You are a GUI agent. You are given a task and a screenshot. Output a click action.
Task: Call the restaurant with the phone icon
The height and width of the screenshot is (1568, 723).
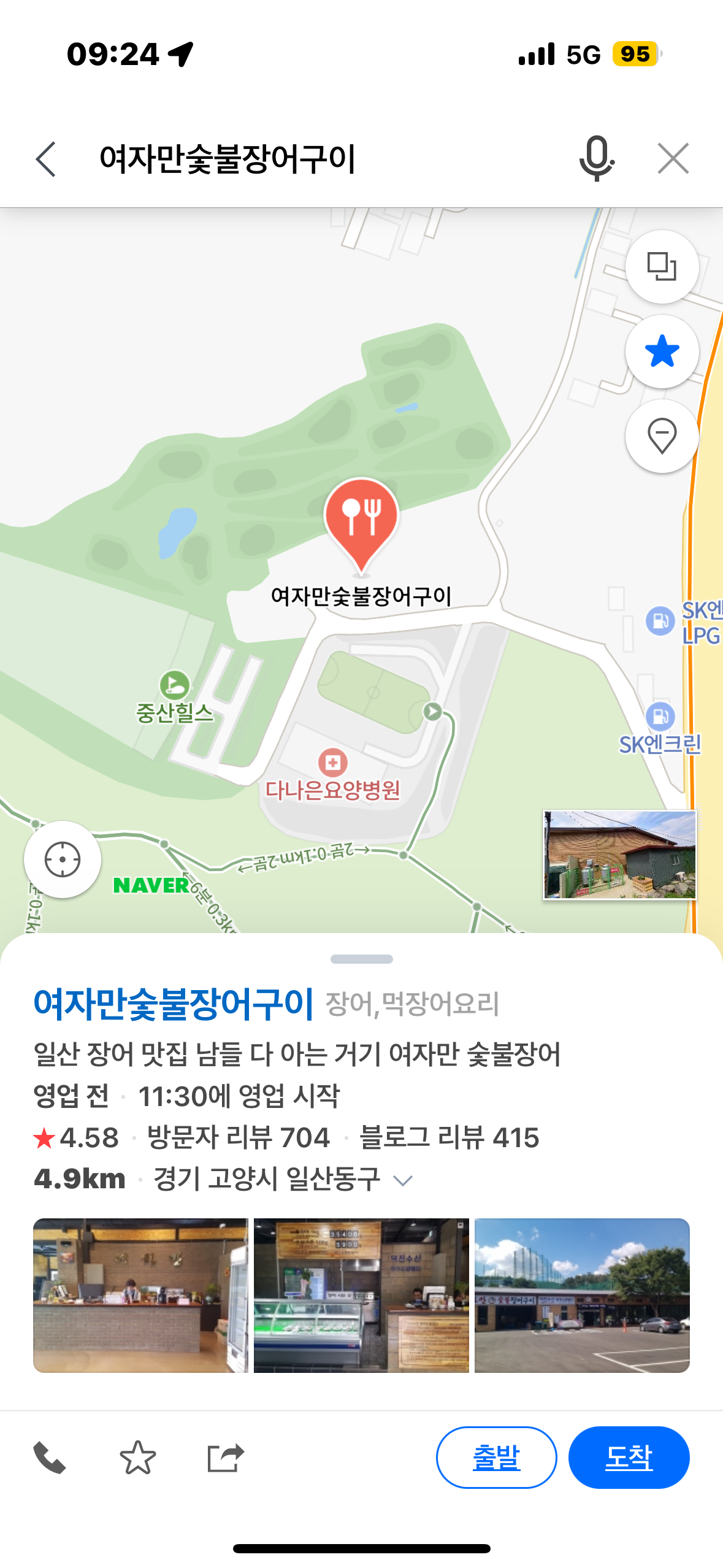[50, 1458]
